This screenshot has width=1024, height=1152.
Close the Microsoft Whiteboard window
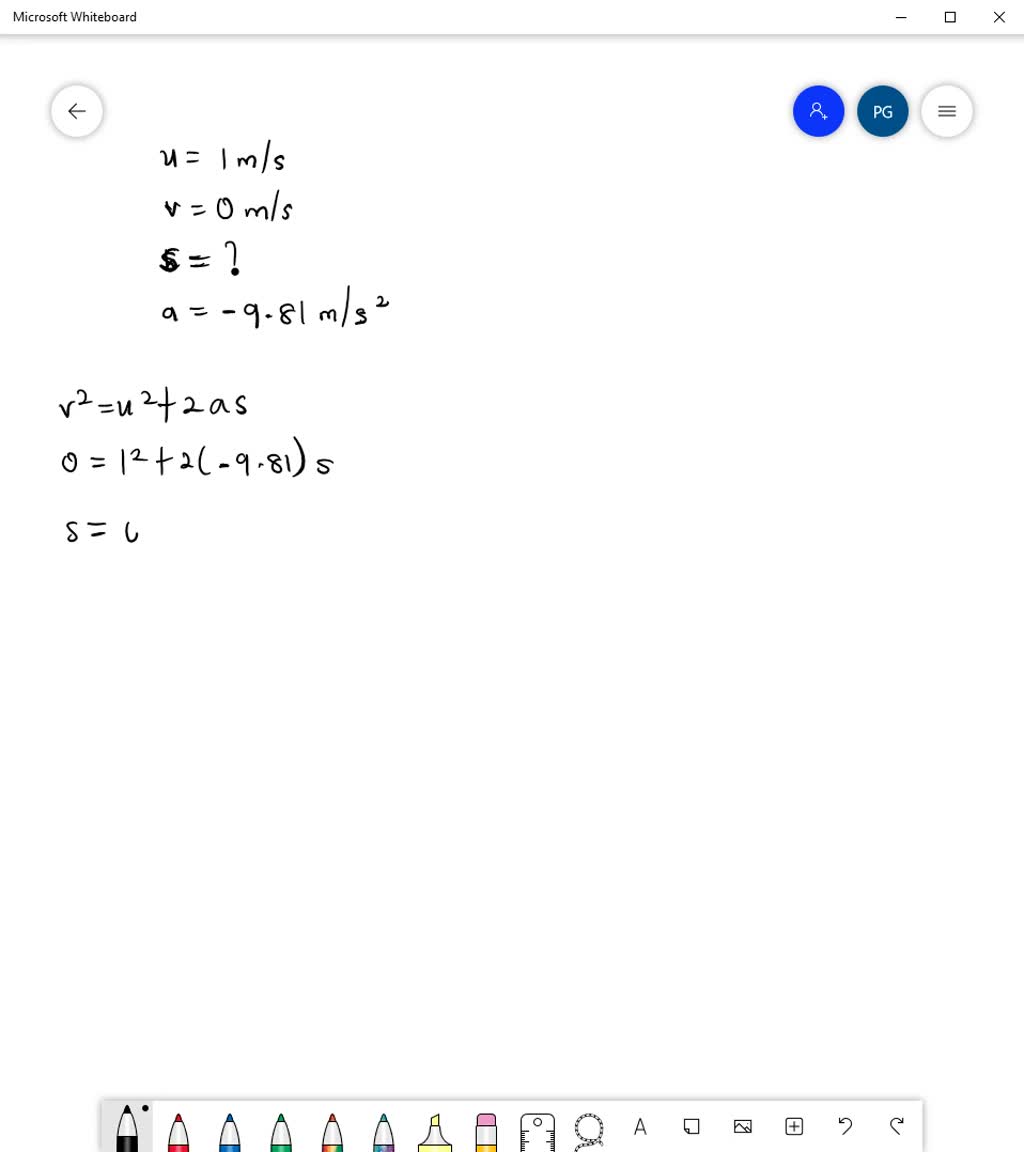tap(999, 17)
